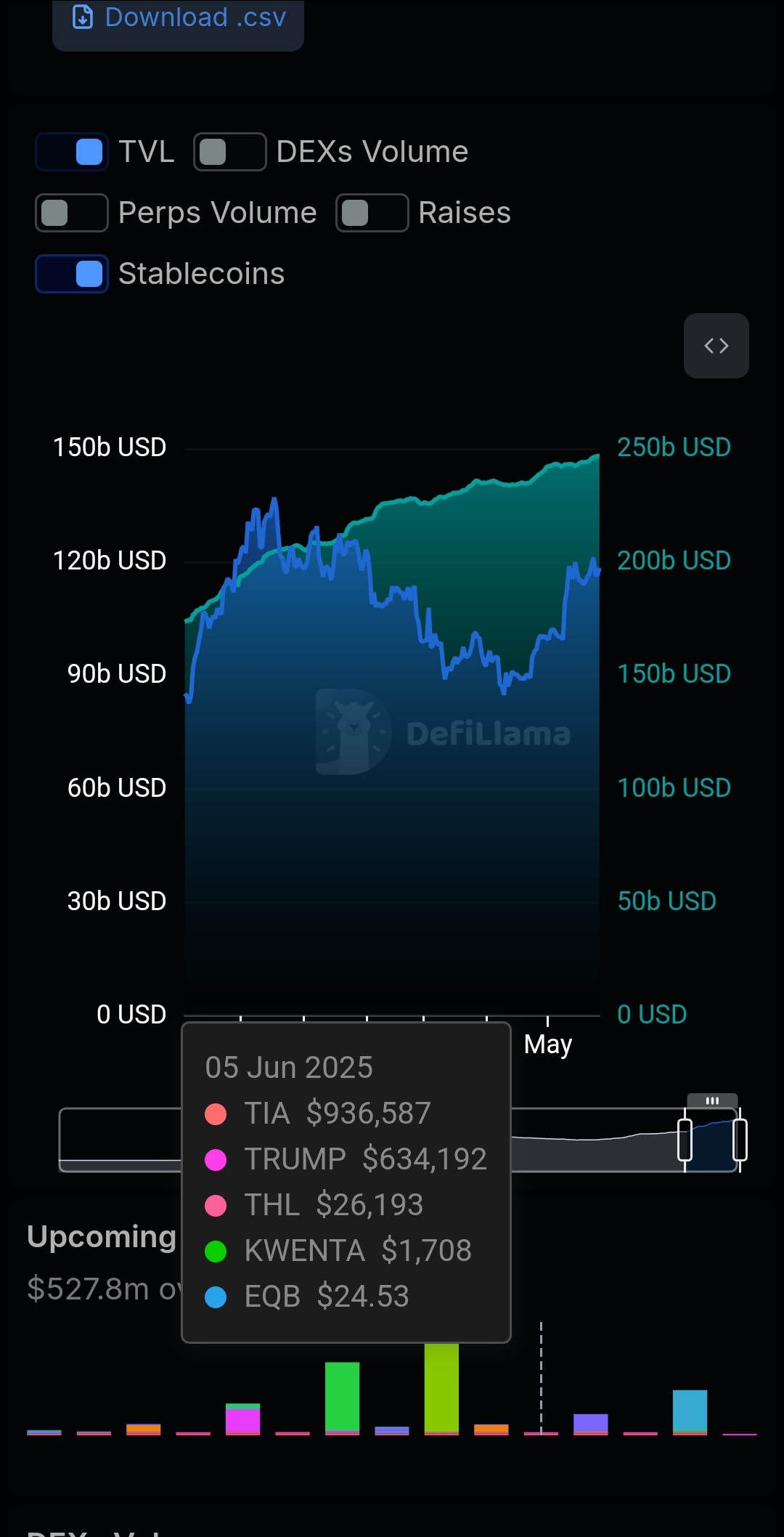The height and width of the screenshot is (1537, 784).
Task: Open the embed code button
Action: (x=716, y=346)
